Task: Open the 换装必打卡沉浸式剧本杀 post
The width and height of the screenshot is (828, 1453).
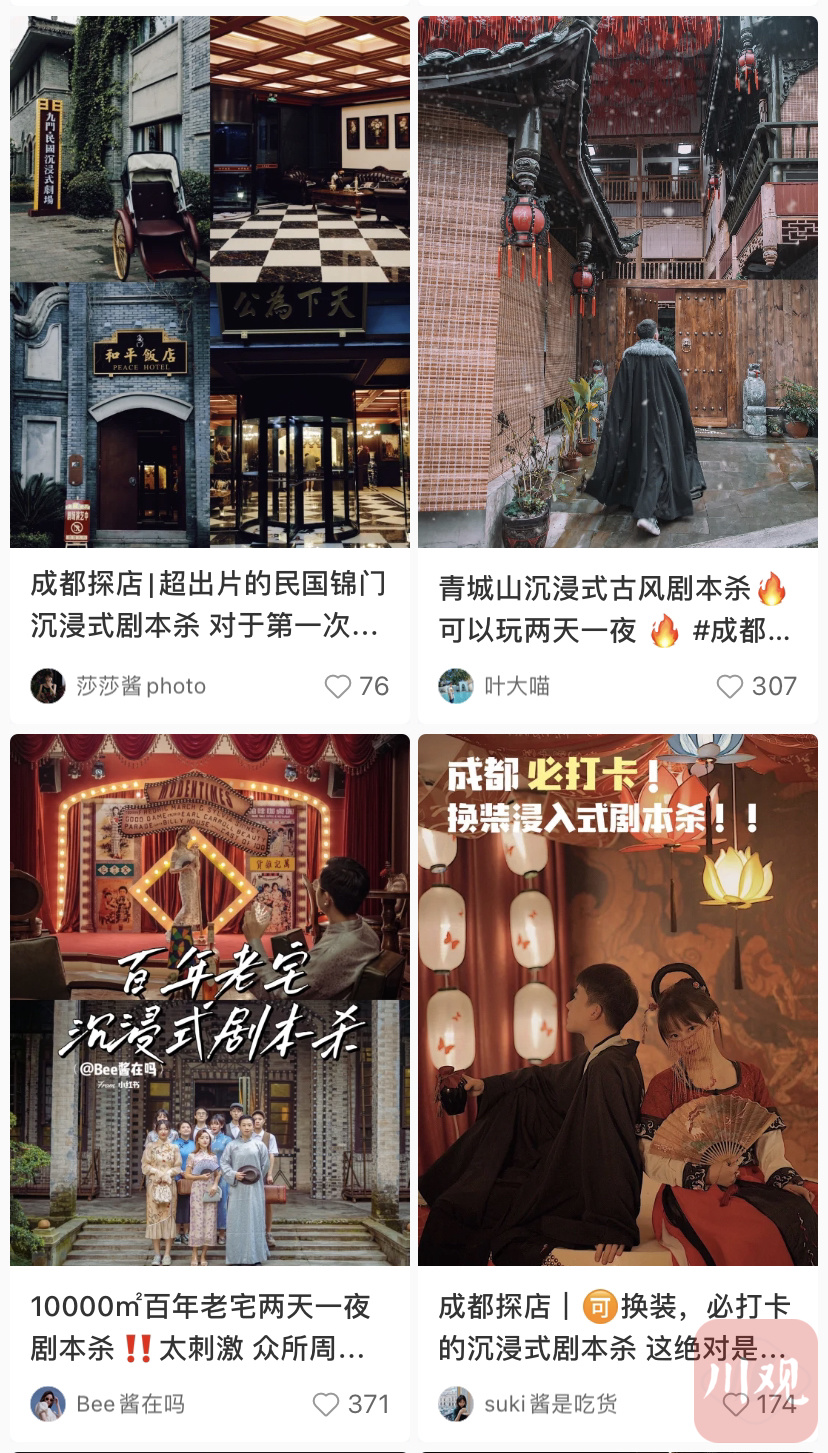Action: (x=617, y=1000)
